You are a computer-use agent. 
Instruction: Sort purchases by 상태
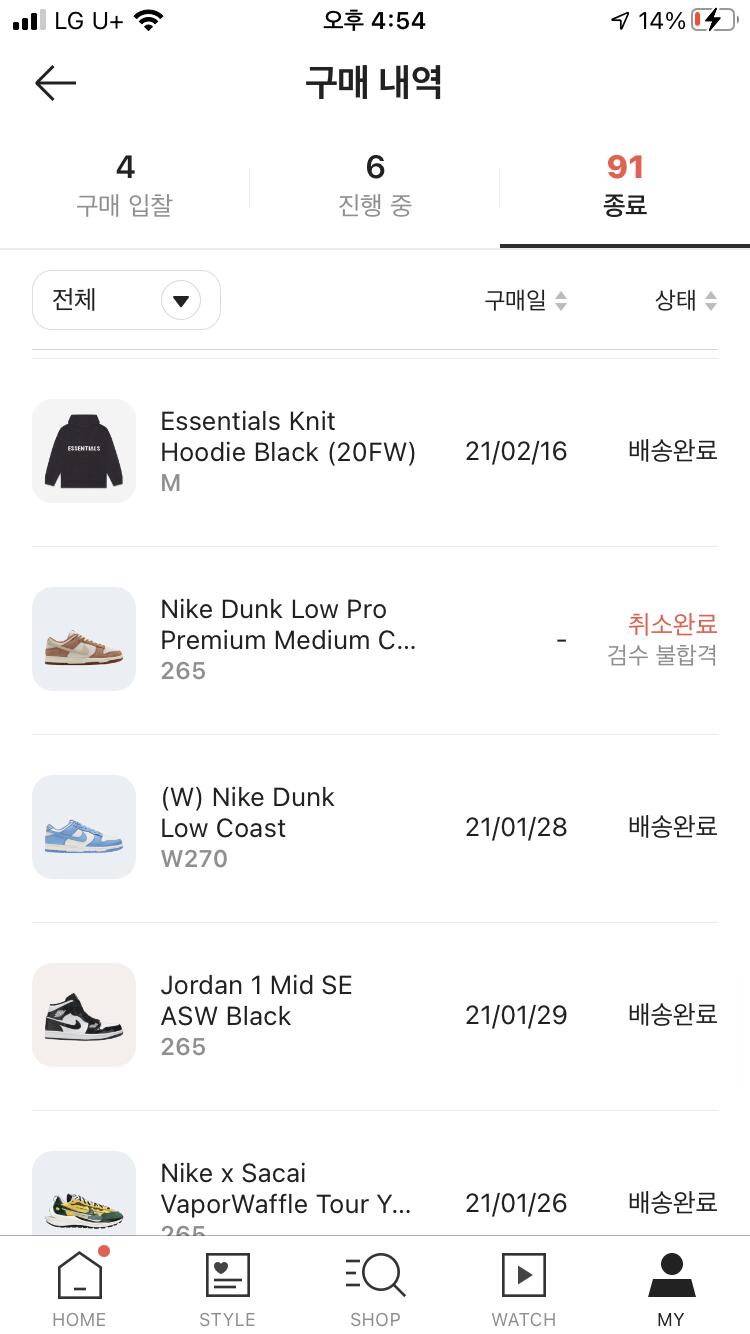click(685, 300)
